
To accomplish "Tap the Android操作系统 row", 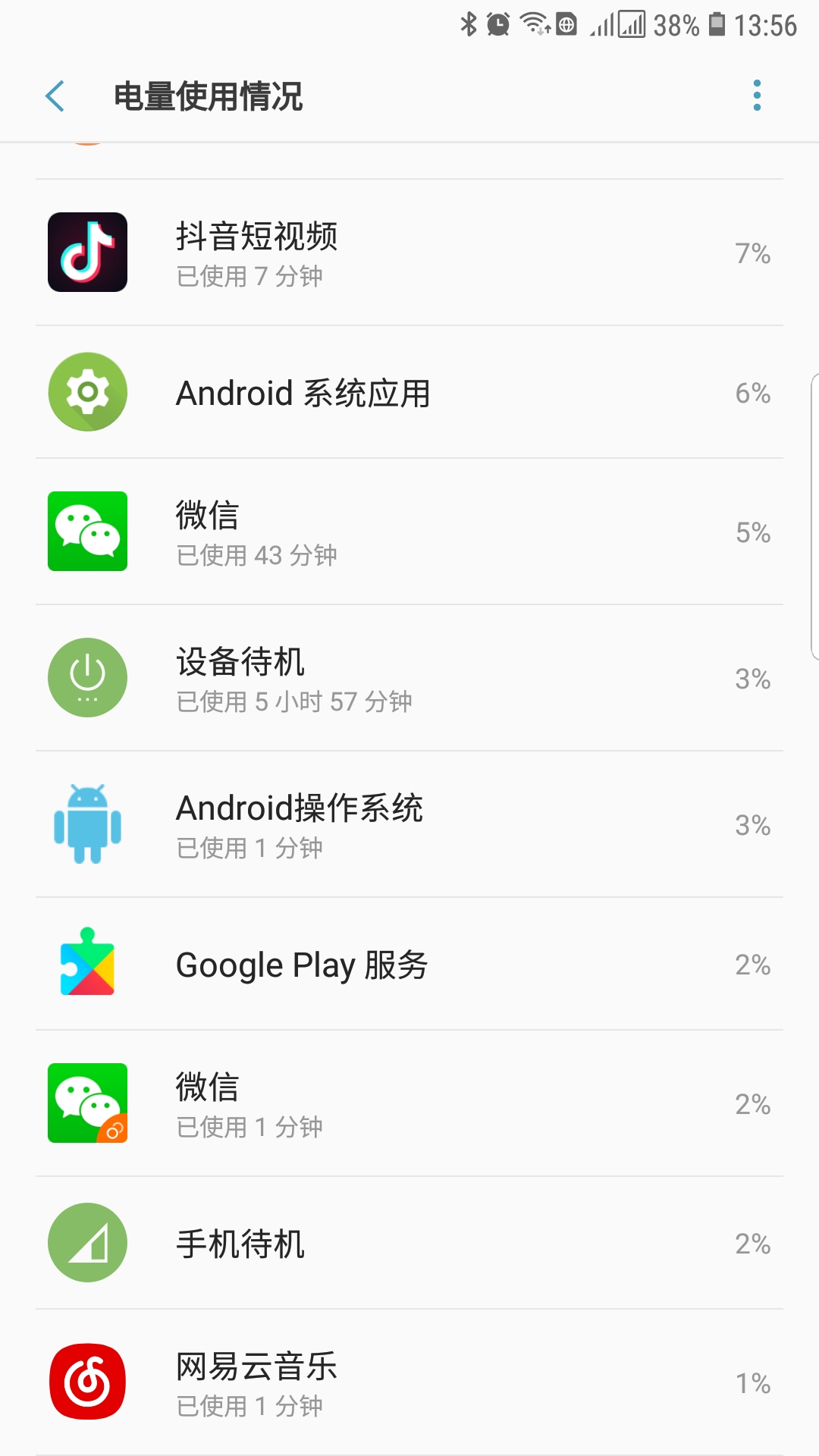I will (409, 825).
